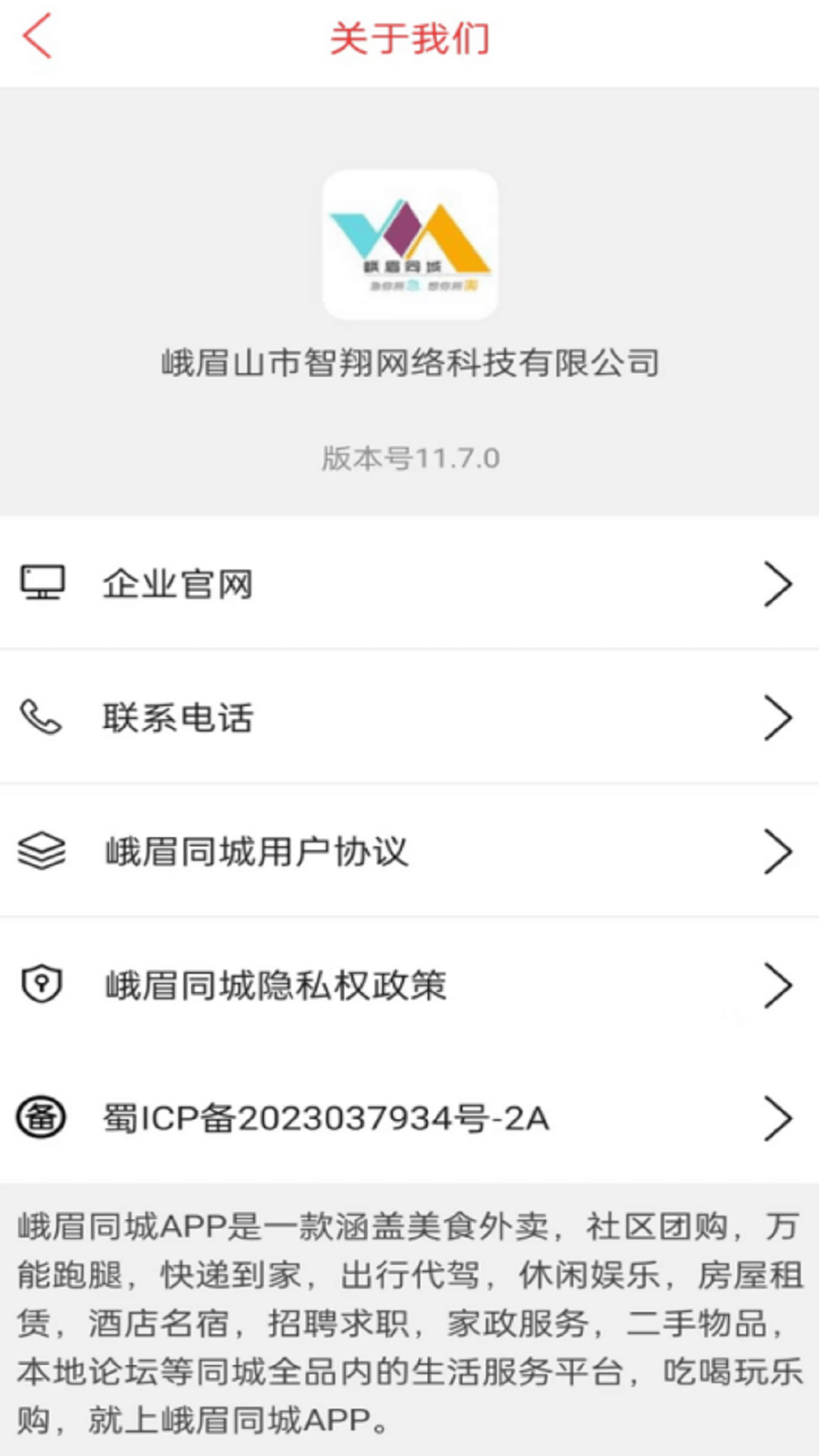Viewport: 819px width, 1456px height.
Task: Select the phone icon next to 联系电话
Action: point(42,717)
